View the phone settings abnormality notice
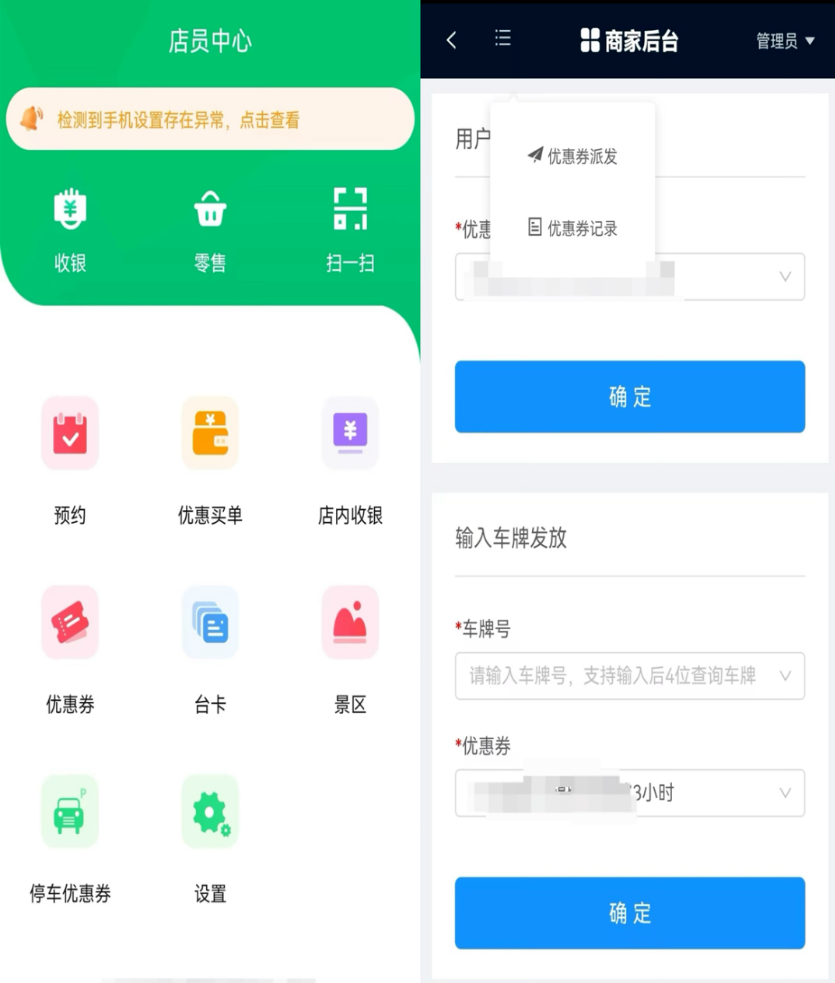 210,120
